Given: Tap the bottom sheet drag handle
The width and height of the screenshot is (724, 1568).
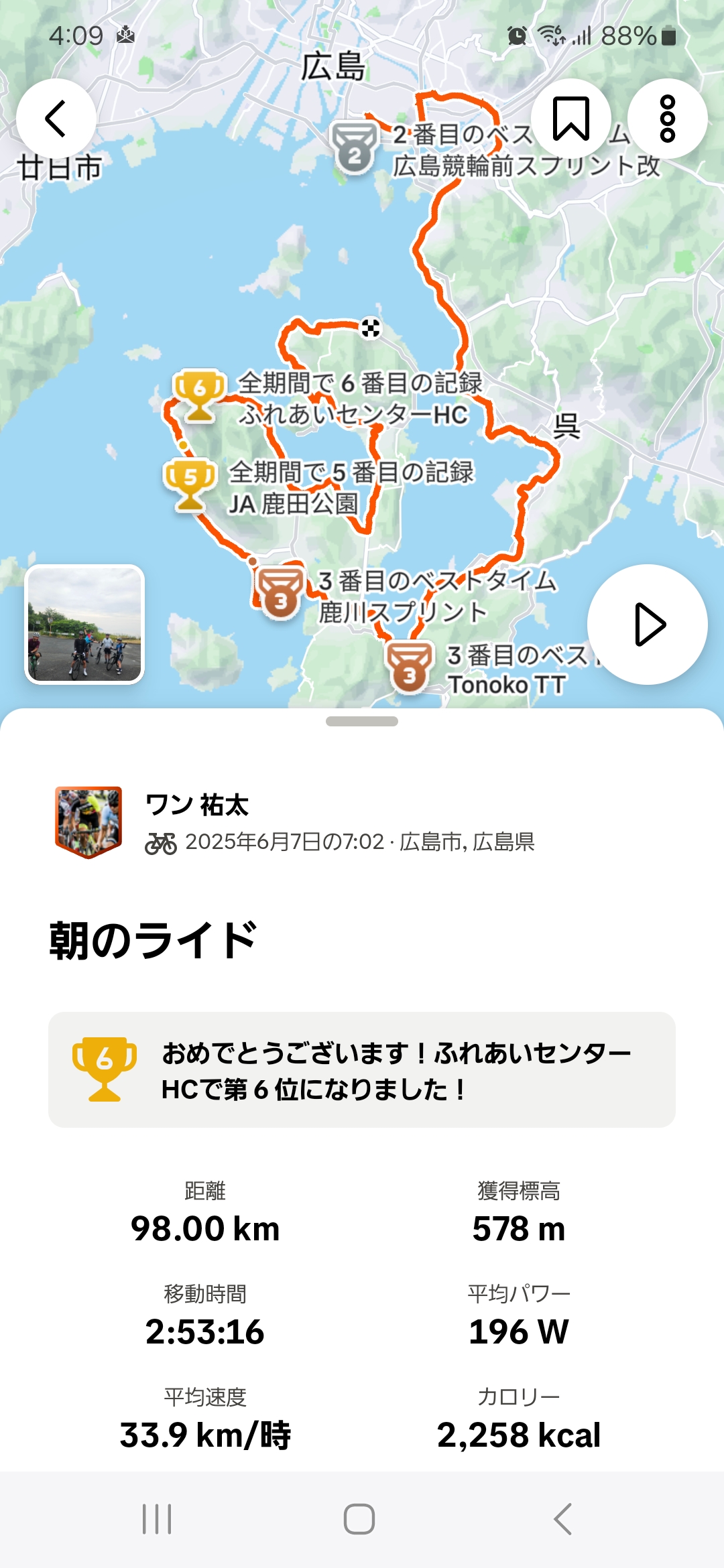Looking at the screenshot, I should coord(362,721).
